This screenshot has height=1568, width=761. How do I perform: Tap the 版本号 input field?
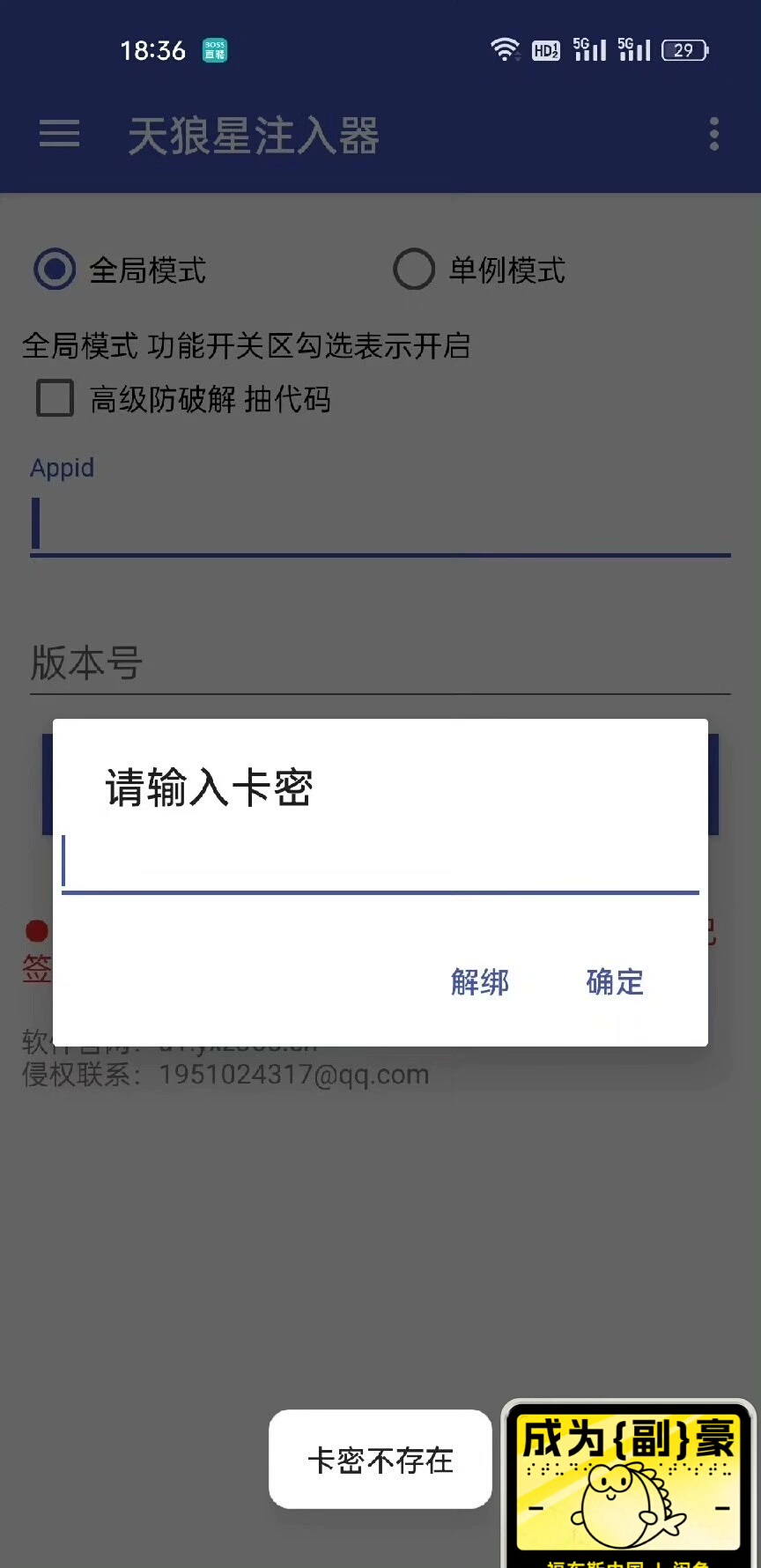[x=380, y=662]
